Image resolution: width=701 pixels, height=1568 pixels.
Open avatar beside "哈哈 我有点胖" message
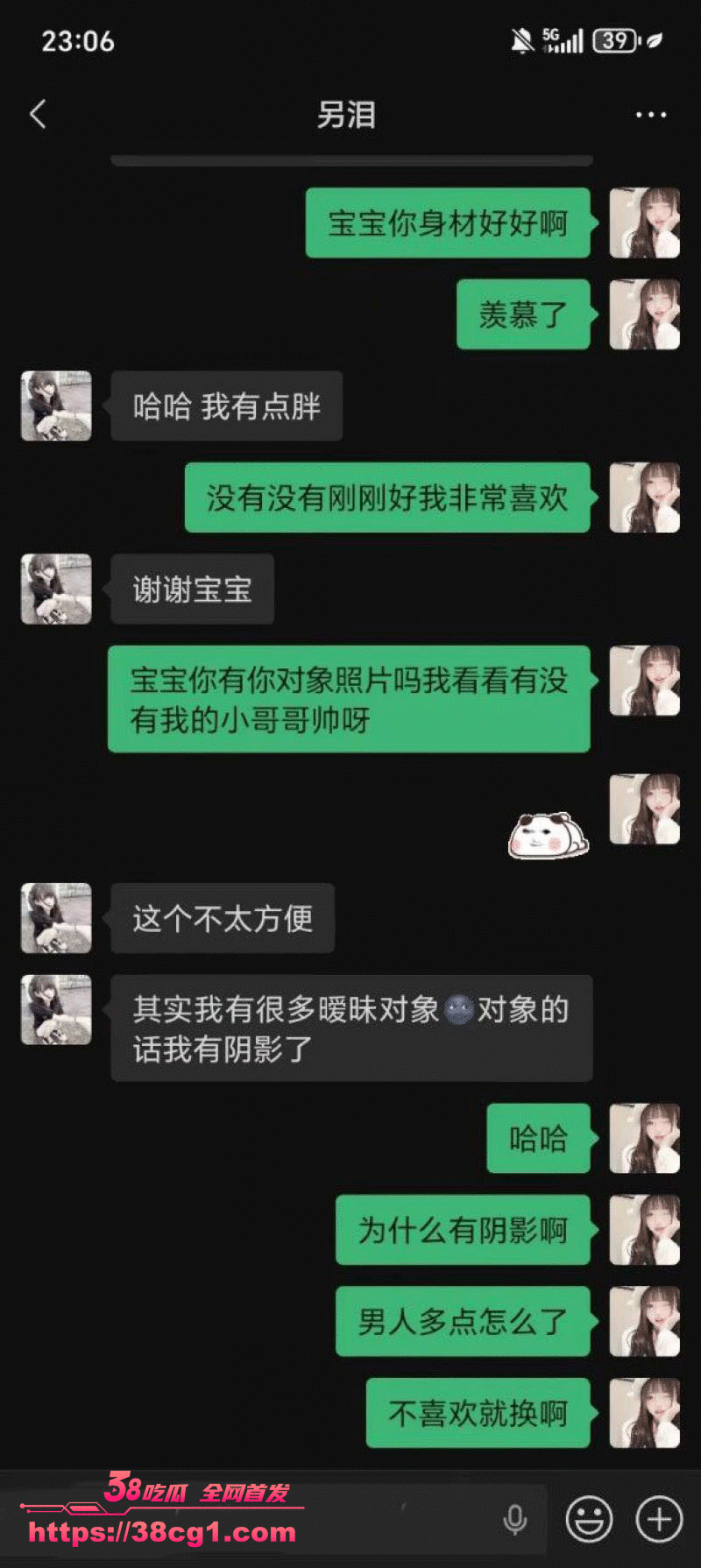click(x=56, y=406)
